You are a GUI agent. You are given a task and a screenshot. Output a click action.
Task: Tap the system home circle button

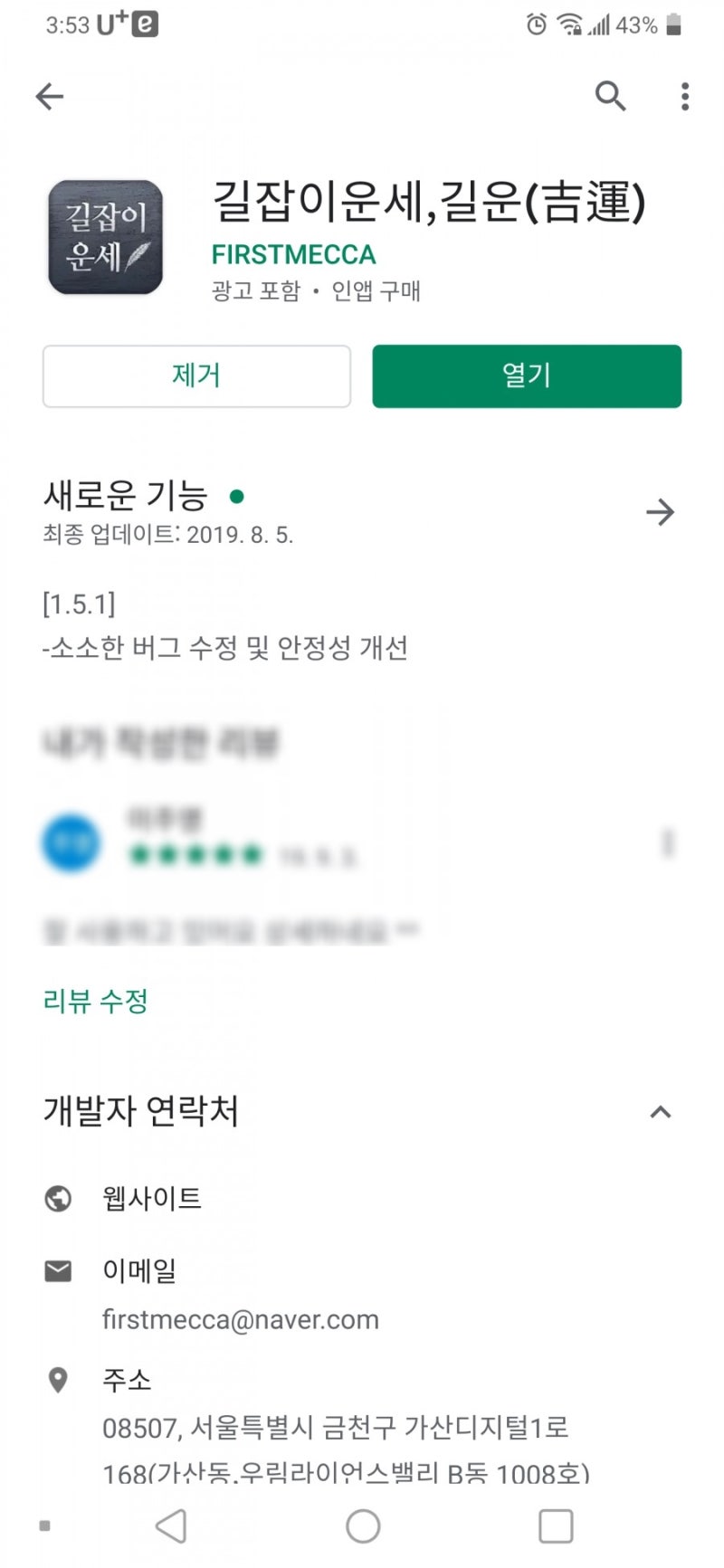(x=363, y=1525)
